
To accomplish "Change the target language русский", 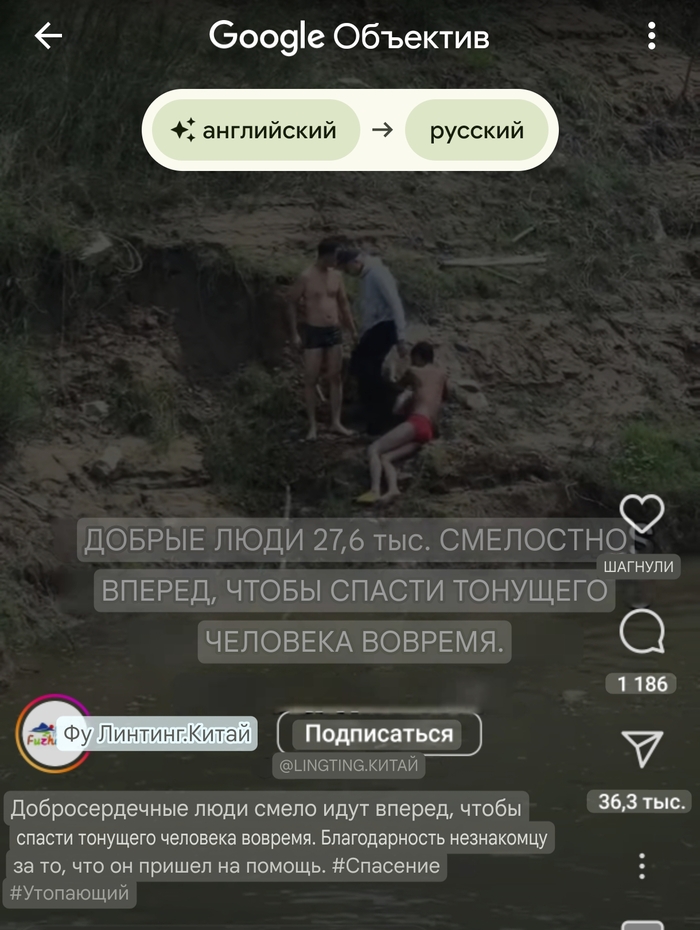I will coord(477,130).
